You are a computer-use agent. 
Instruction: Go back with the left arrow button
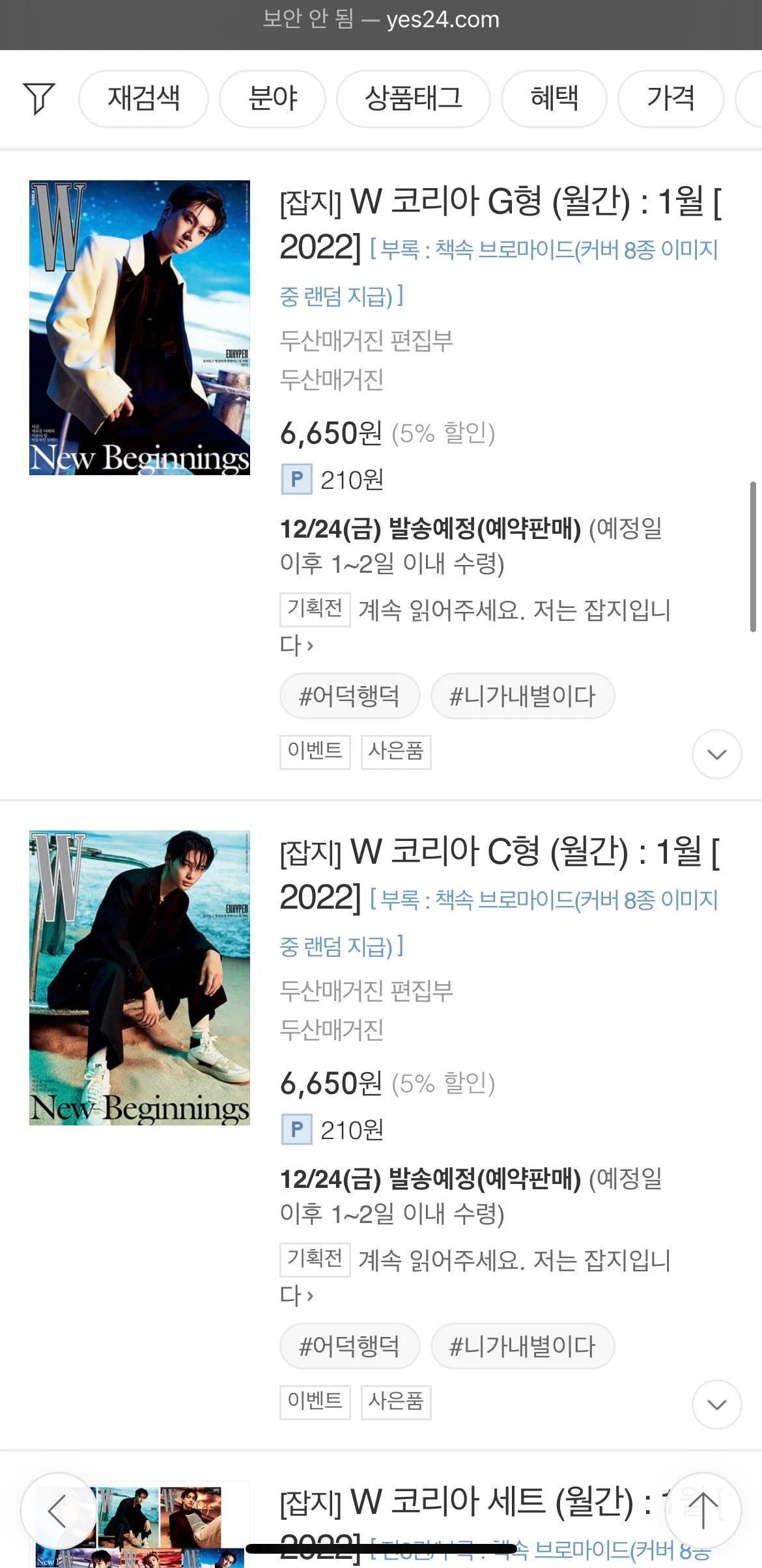coord(59,1510)
